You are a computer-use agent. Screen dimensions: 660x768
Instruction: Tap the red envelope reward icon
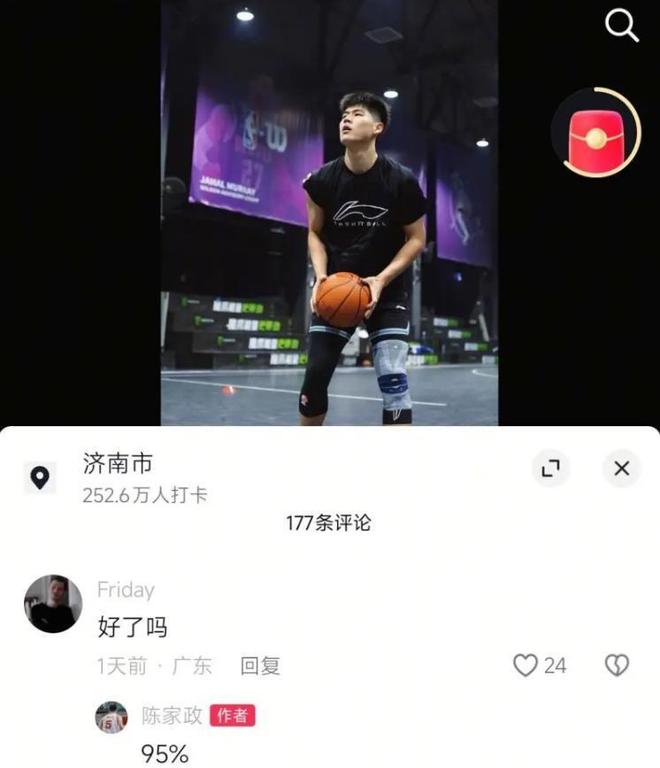coord(596,133)
